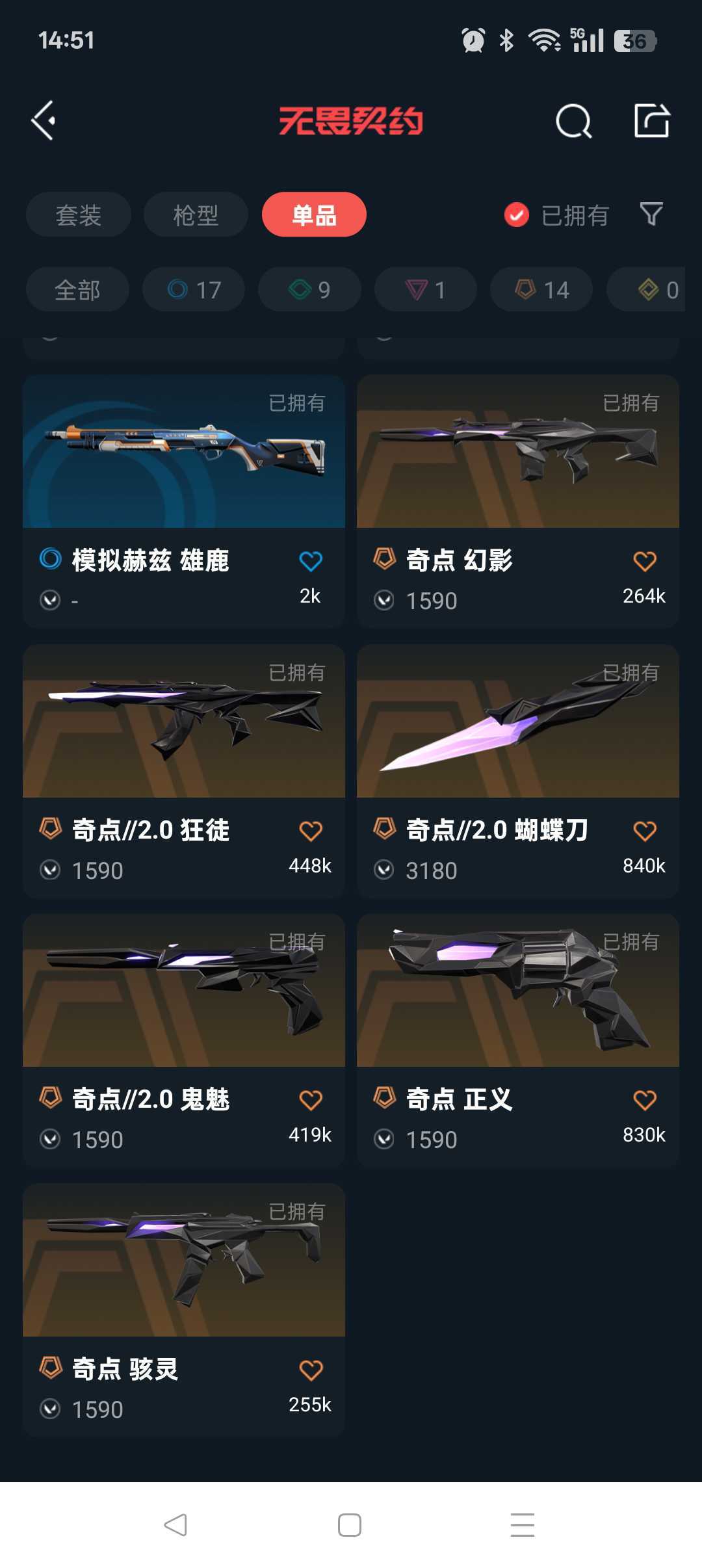
Task: Tap the share icon in the header
Action: [652, 120]
